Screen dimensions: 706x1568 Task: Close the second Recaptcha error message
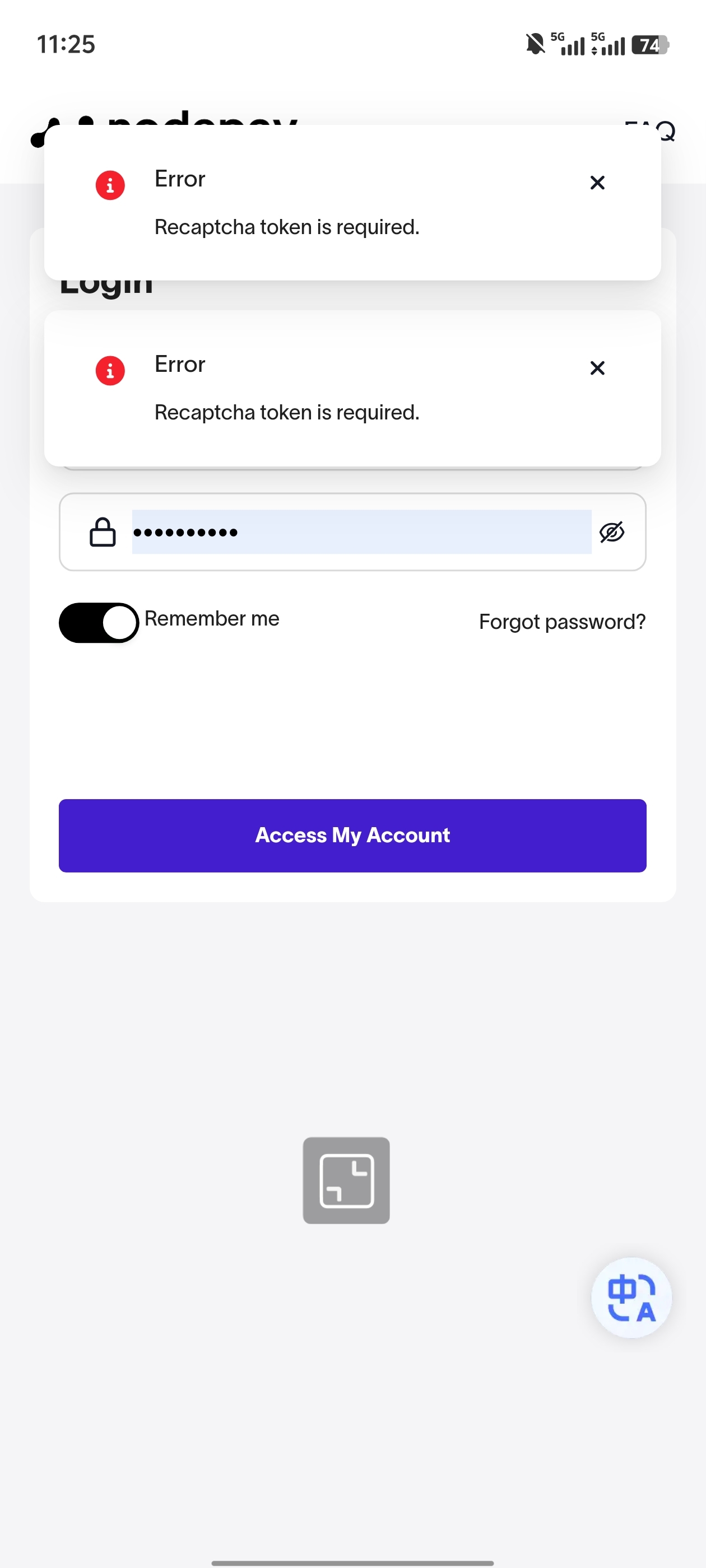pos(597,368)
